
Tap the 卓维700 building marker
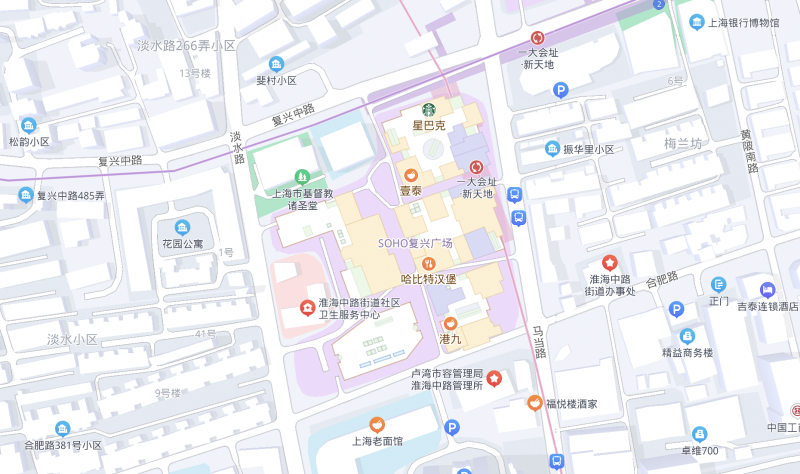click(x=699, y=434)
